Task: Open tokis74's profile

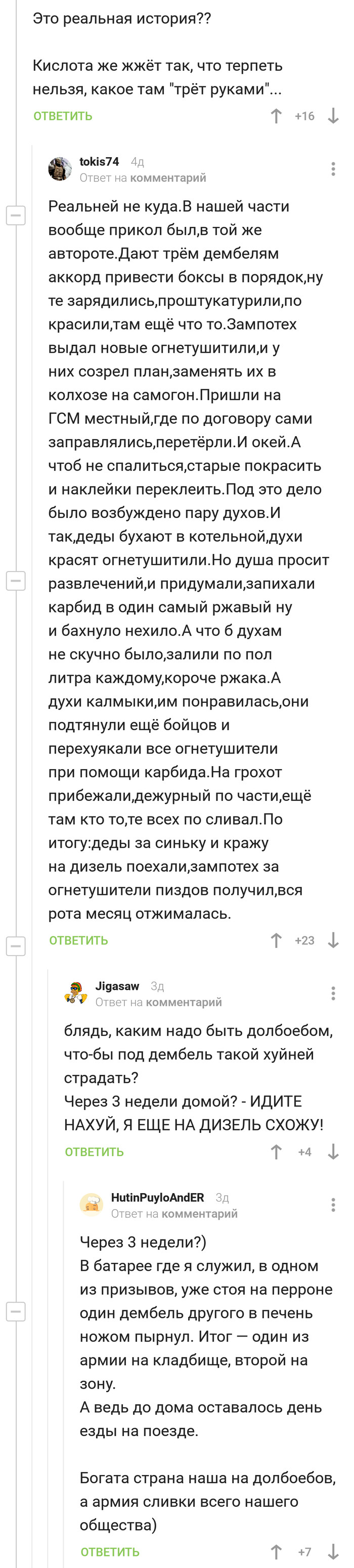Action: [99, 161]
